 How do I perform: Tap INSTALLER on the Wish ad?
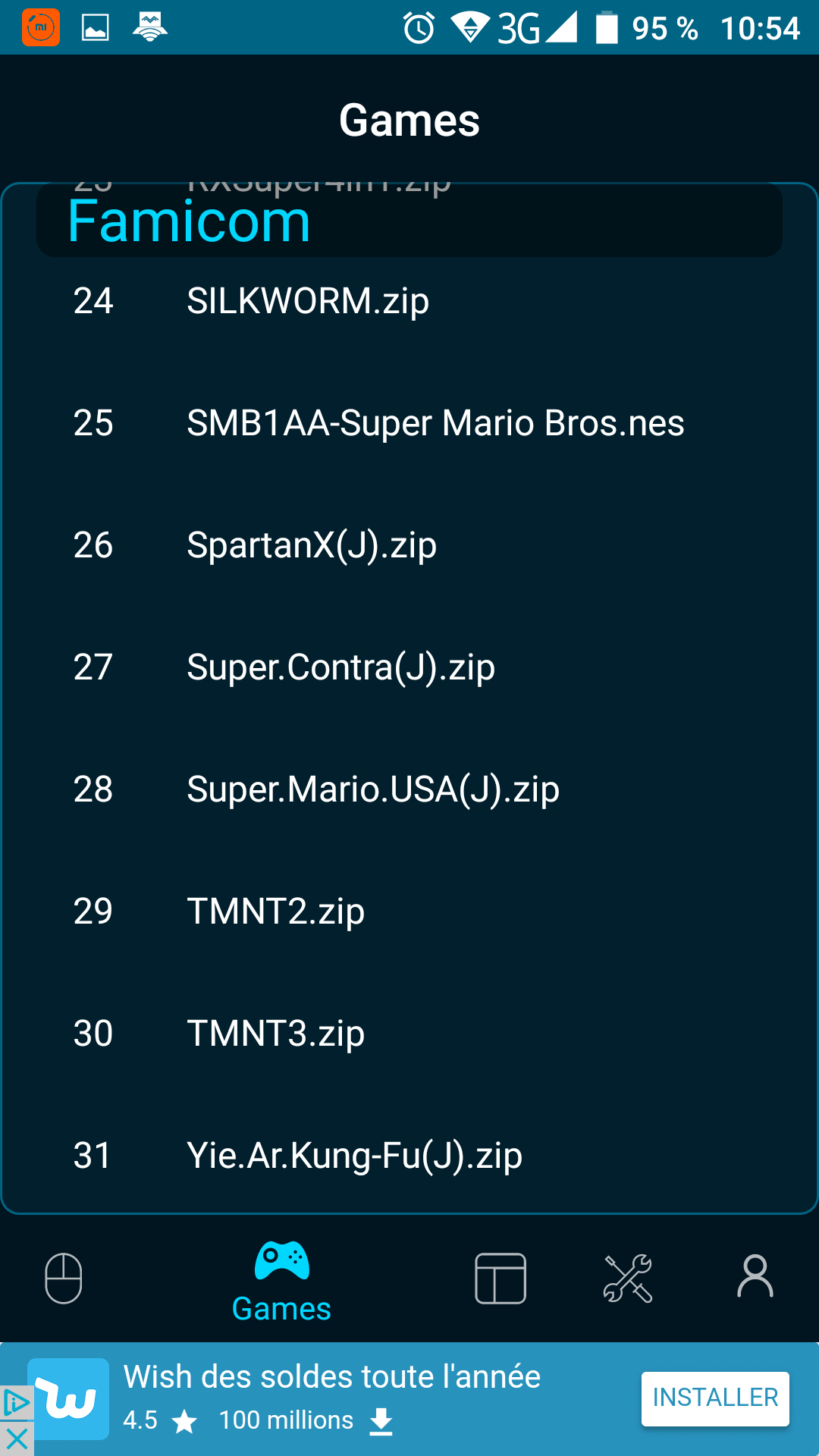point(715,1398)
